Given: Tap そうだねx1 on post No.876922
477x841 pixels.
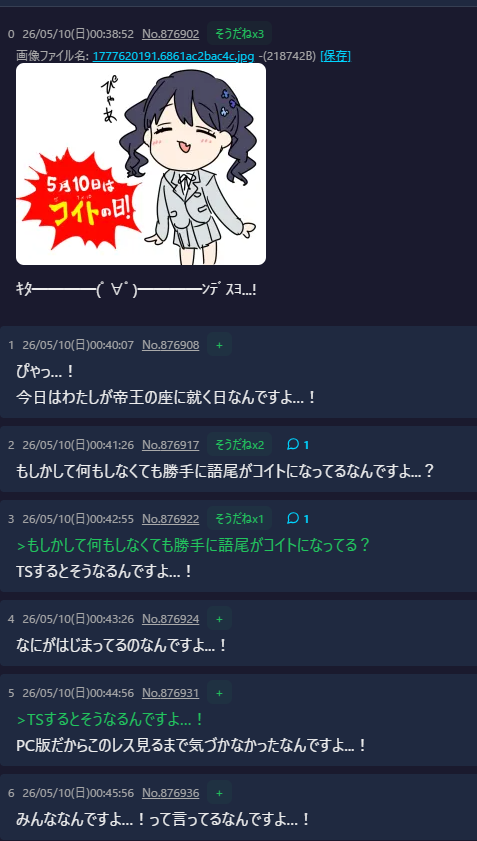Looking at the screenshot, I should [x=239, y=519].
